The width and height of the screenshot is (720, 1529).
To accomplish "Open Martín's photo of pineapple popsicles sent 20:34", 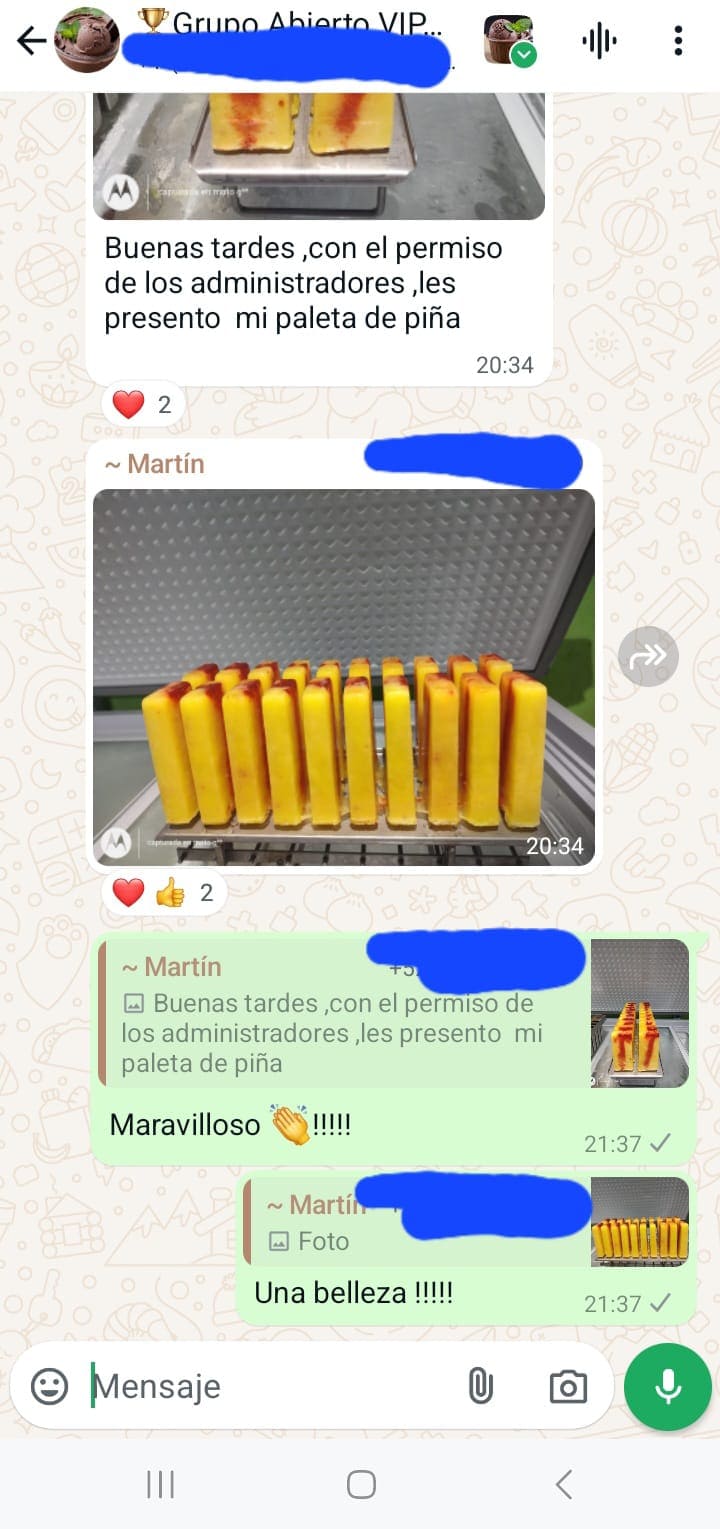I will coord(344,677).
